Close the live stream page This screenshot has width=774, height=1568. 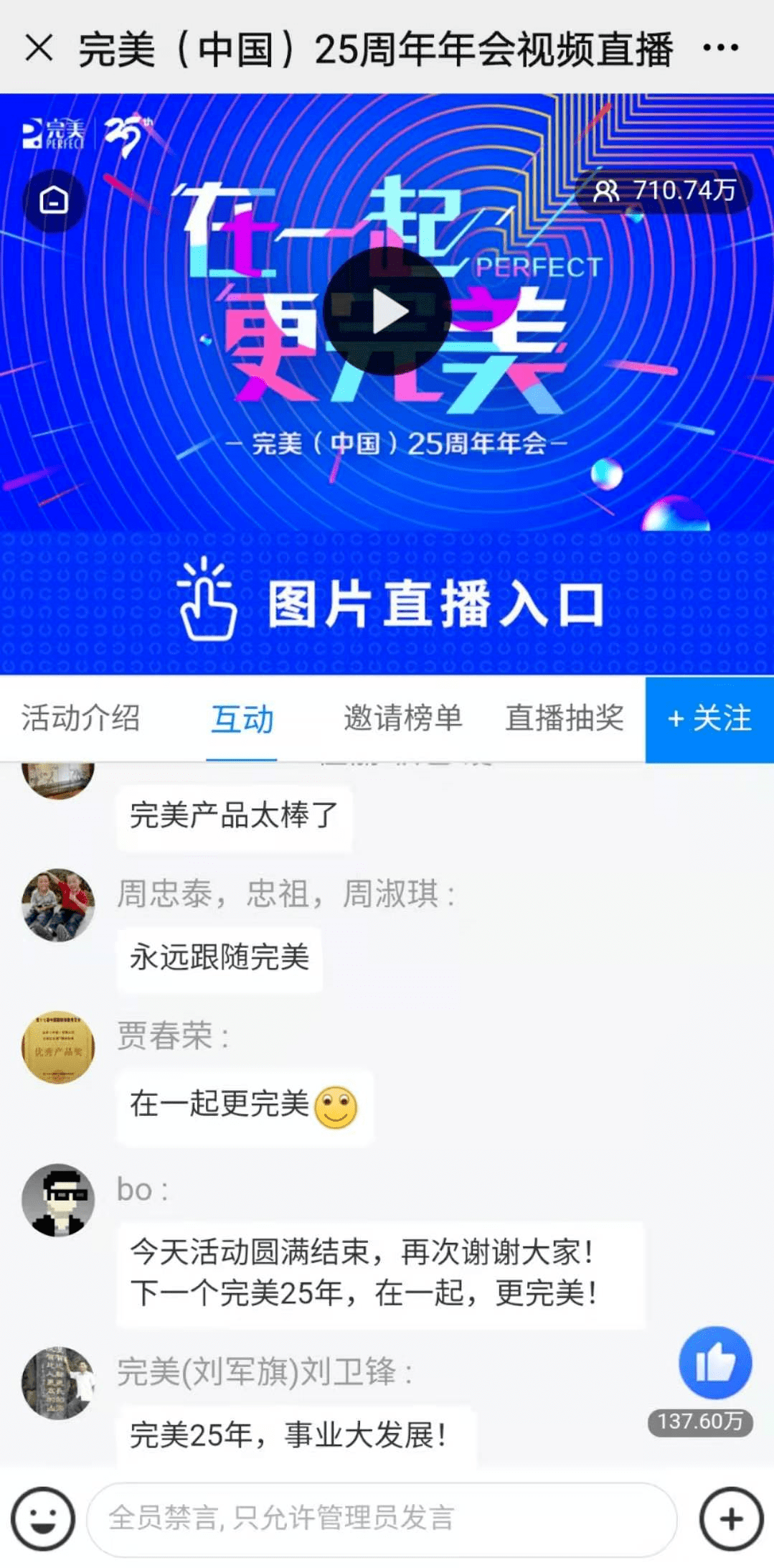(x=39, y=49)
